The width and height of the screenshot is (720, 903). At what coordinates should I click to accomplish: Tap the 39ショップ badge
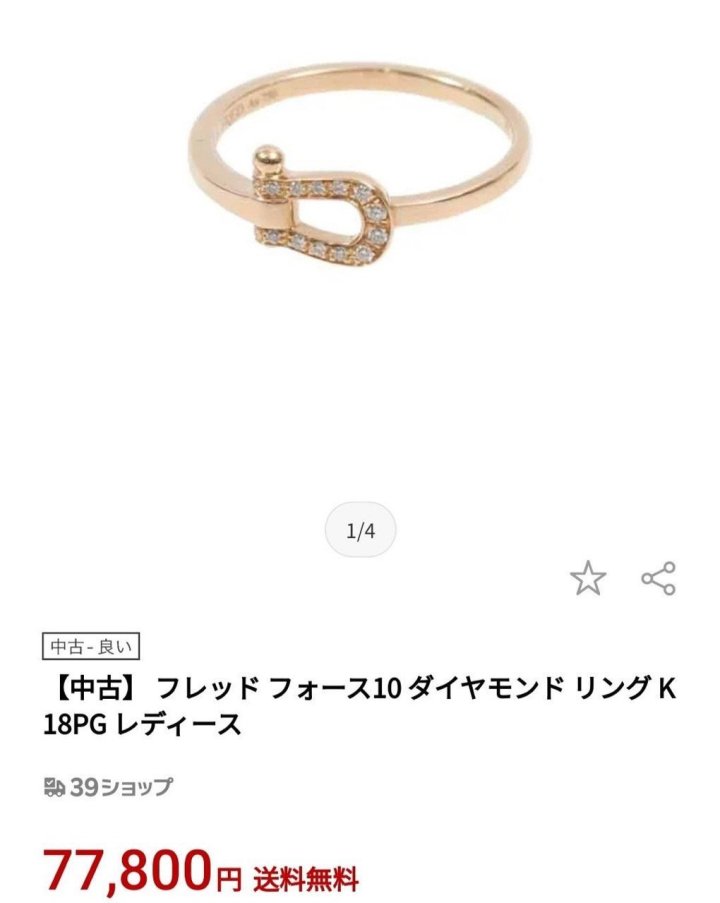[x=108, y=786]
